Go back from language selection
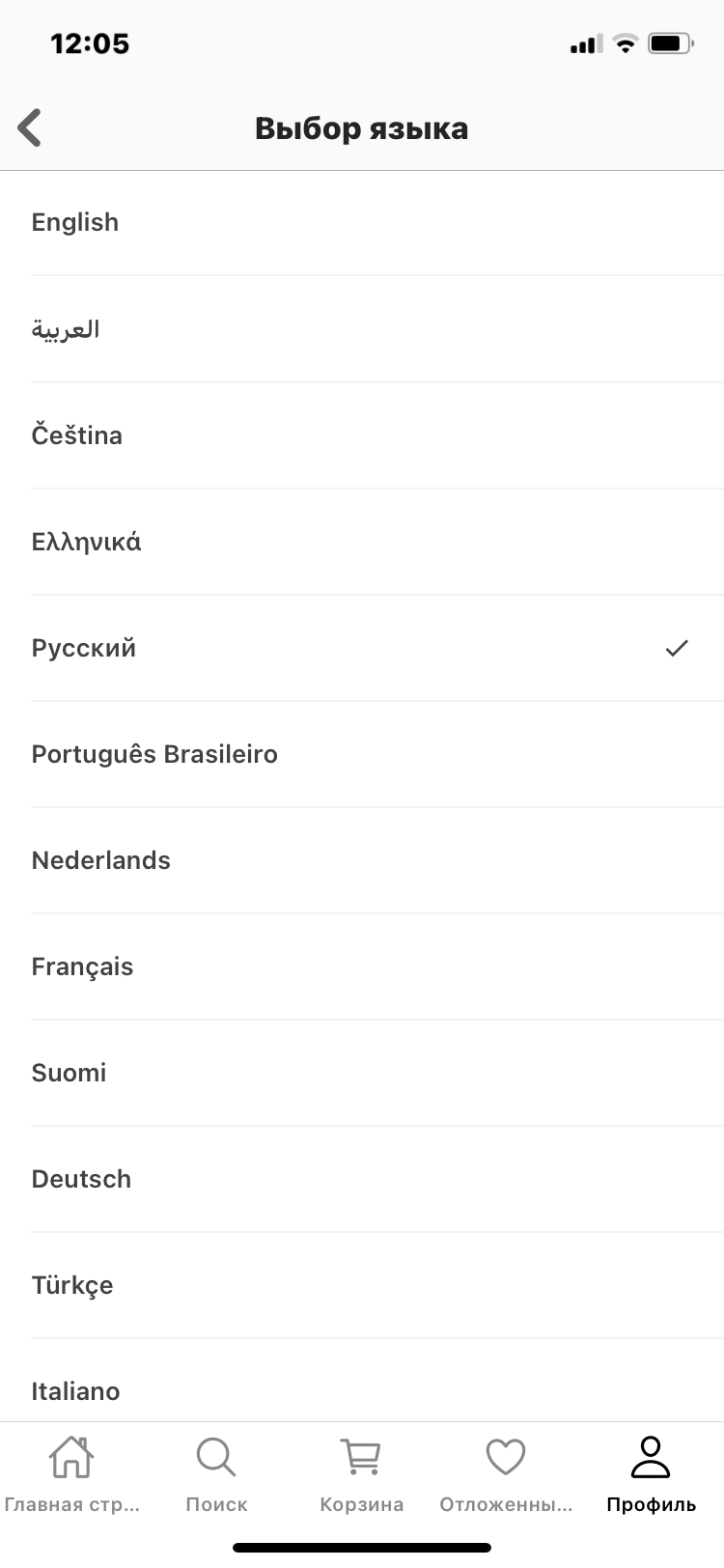 (x=30, y=127)
